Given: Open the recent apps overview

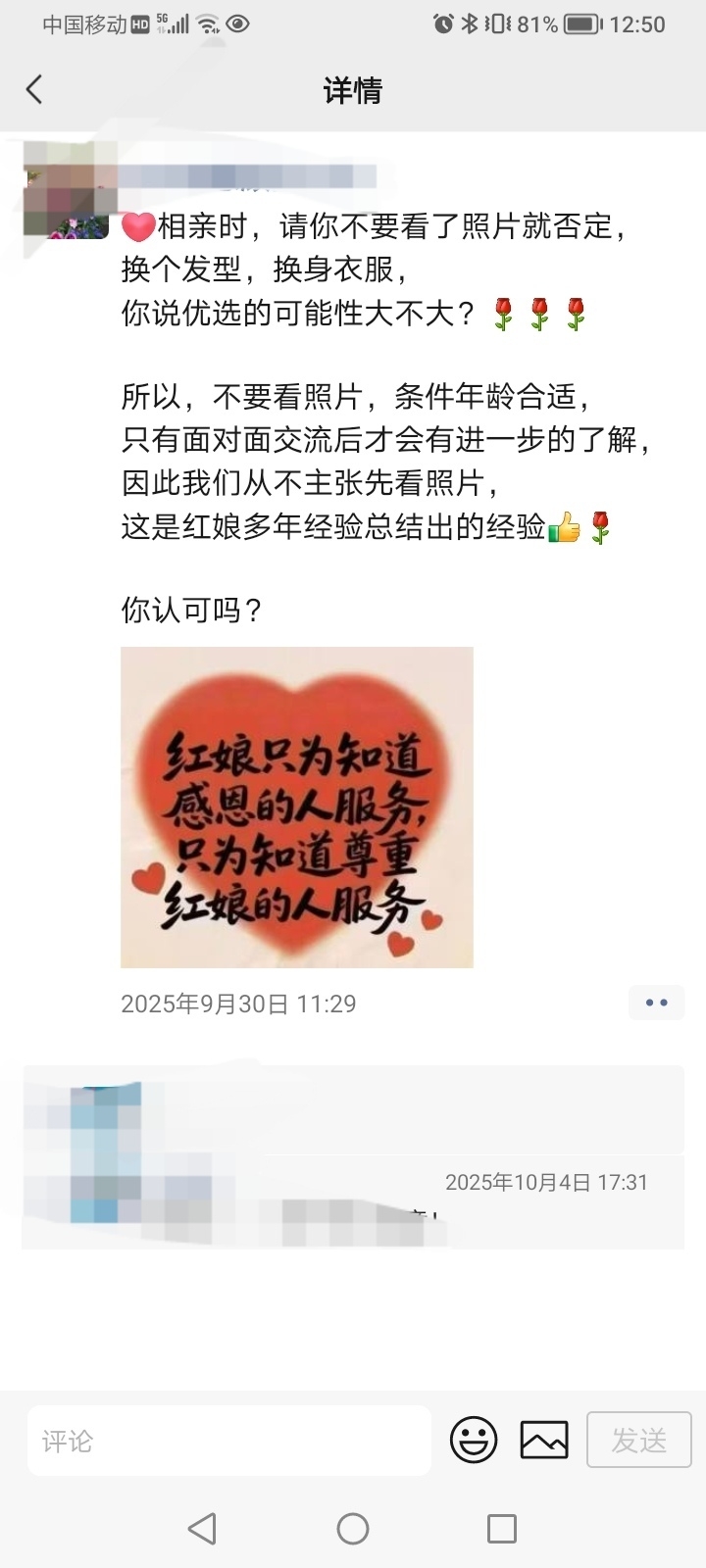Looking at the screenshot, I should (x=502, y=1529).
